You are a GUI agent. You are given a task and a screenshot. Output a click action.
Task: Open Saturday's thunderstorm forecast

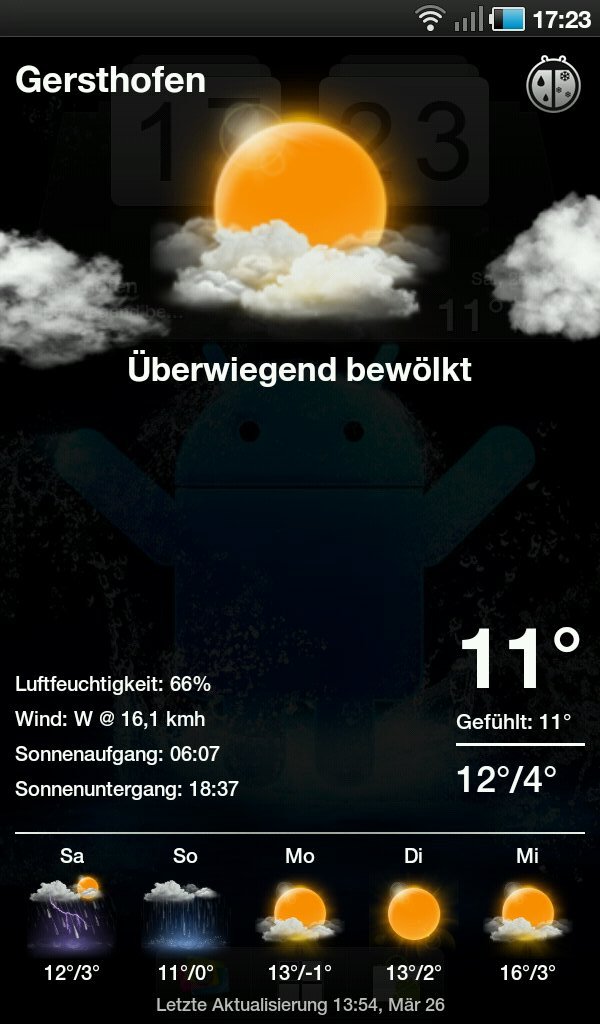(72, 914)
